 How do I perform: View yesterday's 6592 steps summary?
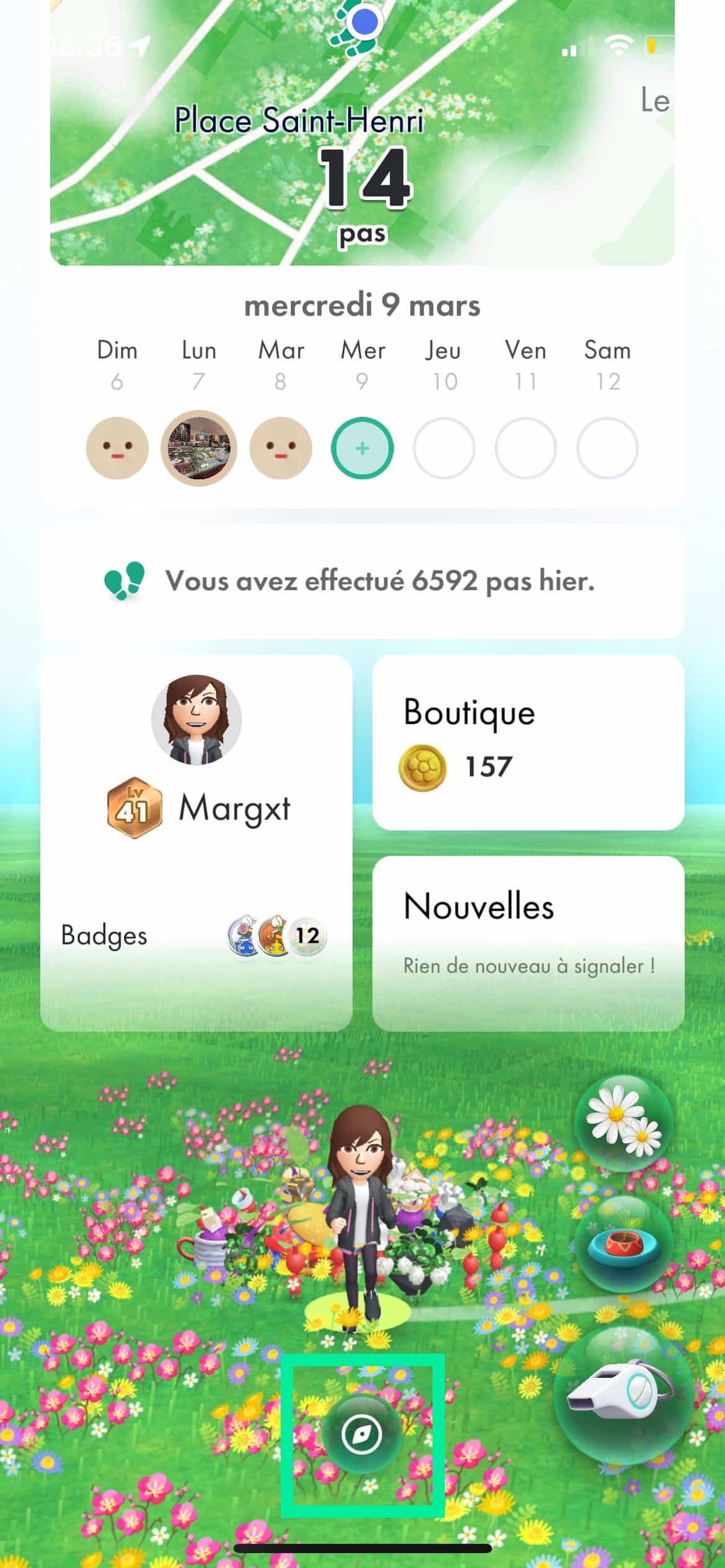[x=362, y=581]
